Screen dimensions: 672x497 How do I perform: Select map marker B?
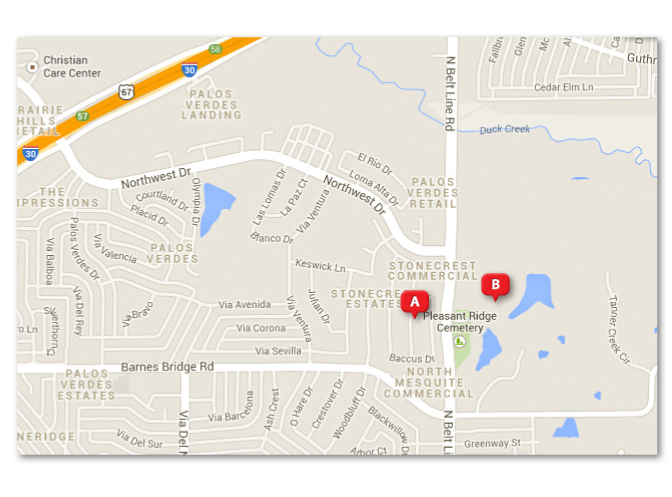point(495,285)
